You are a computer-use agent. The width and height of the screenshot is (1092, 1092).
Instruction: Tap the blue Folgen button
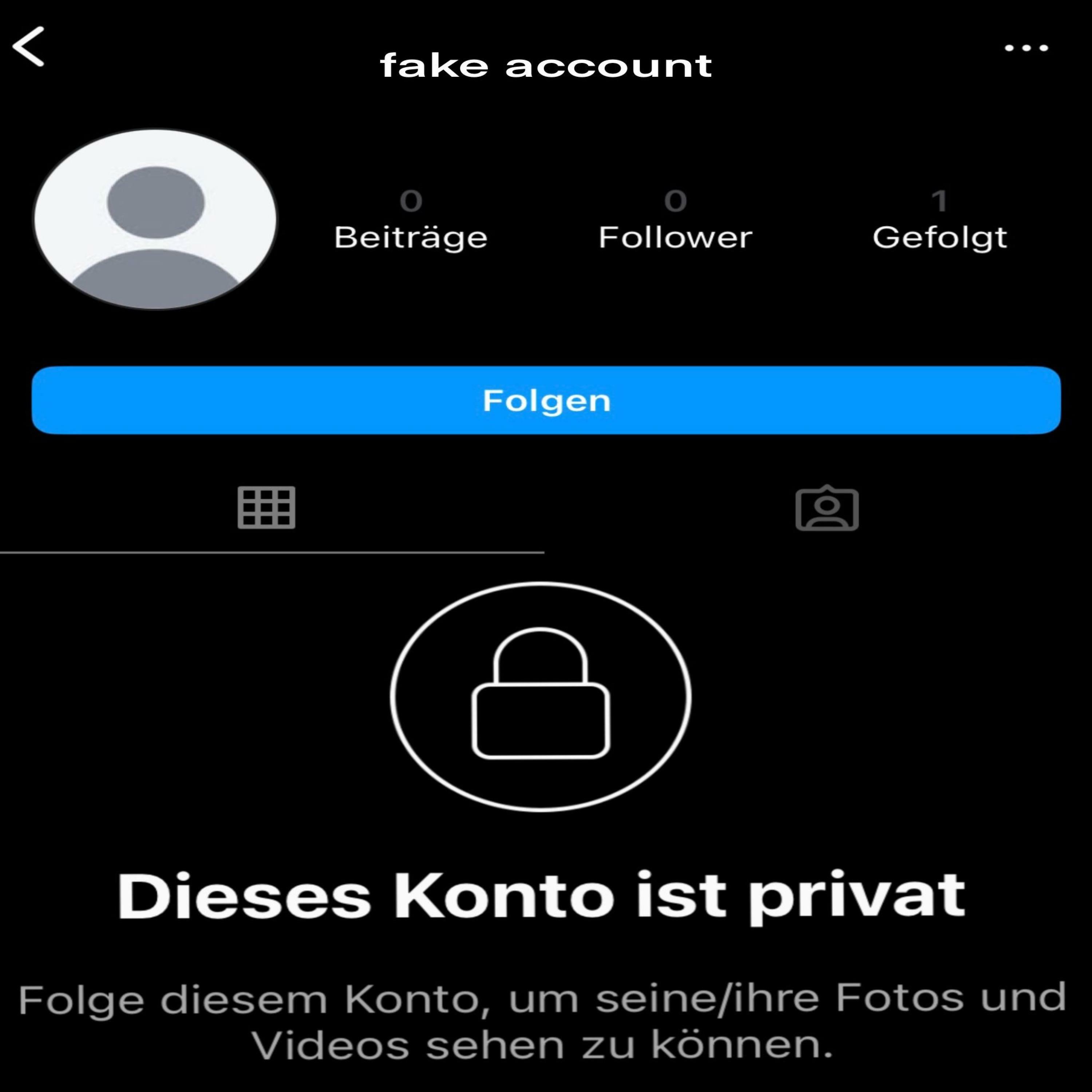pyautogui.click(x=546, y=400)
